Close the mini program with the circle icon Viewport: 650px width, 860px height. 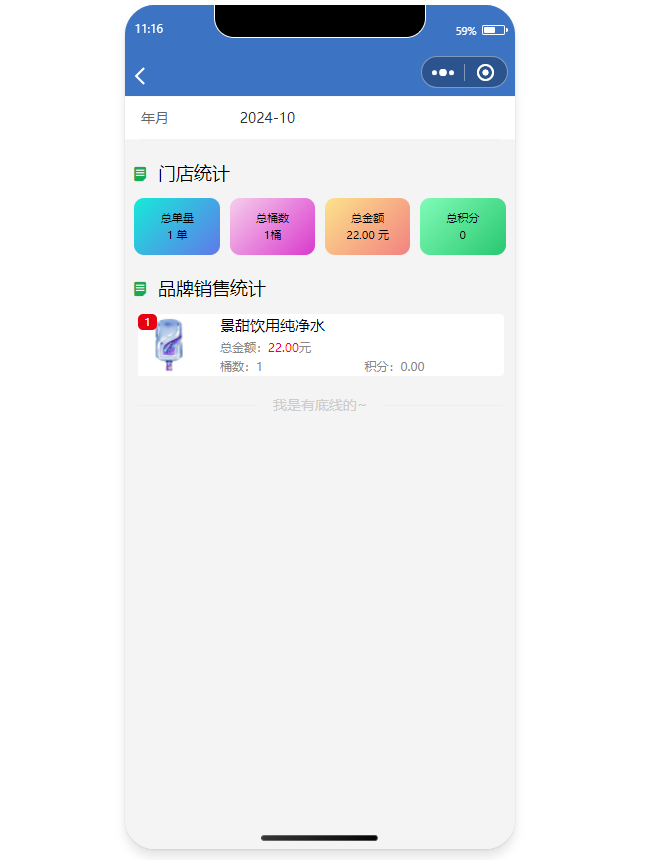point(486,73)
